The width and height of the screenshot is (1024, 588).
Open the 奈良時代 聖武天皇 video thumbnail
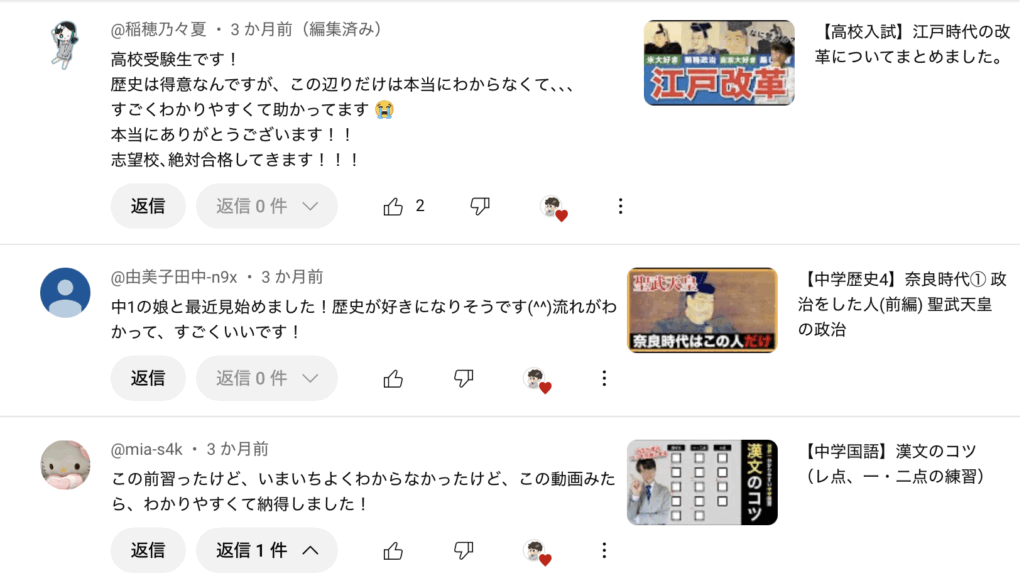coord(702,310)
